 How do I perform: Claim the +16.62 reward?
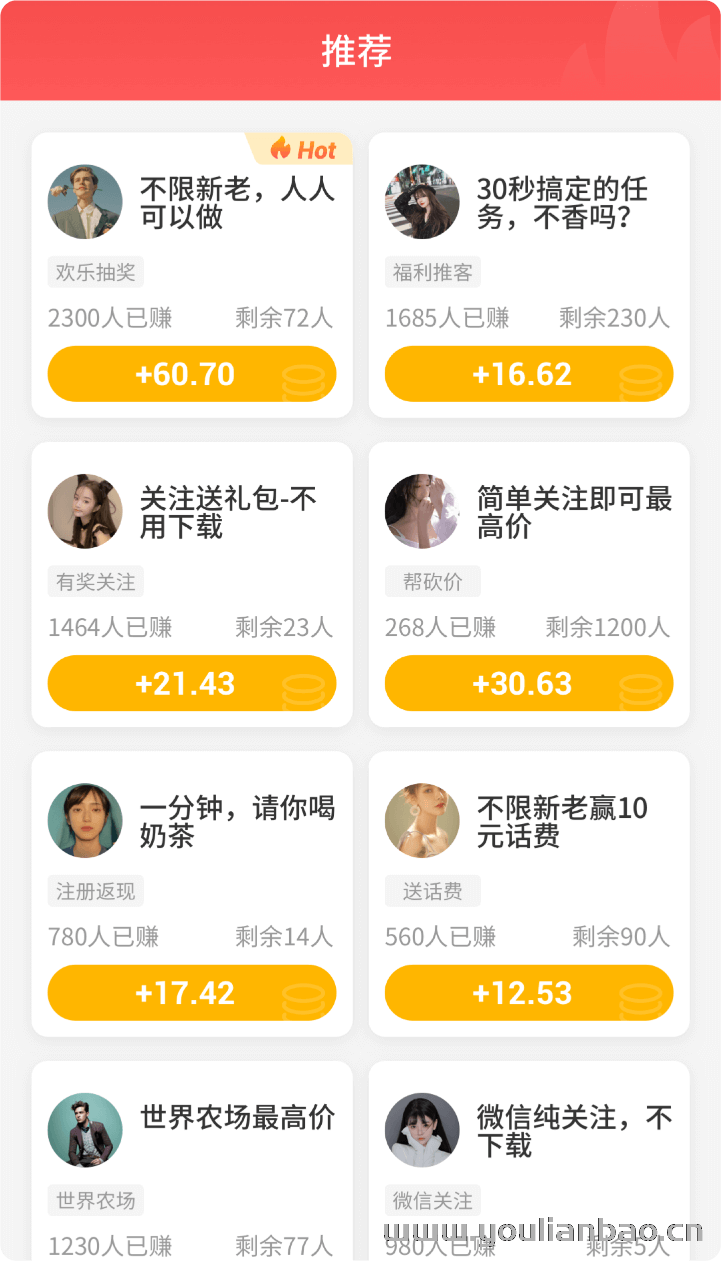coord(529,374)
